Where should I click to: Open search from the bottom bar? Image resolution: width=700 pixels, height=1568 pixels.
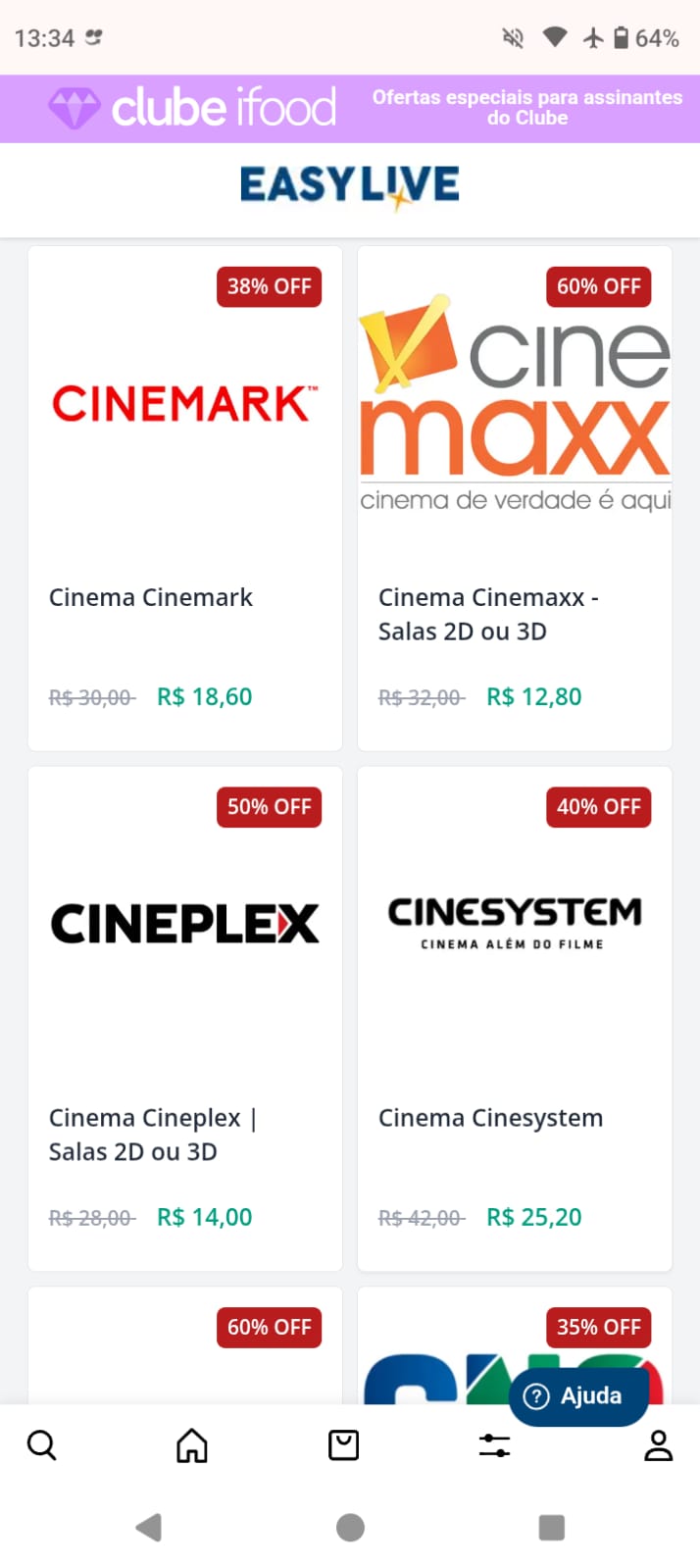(x=42, y=1444)
